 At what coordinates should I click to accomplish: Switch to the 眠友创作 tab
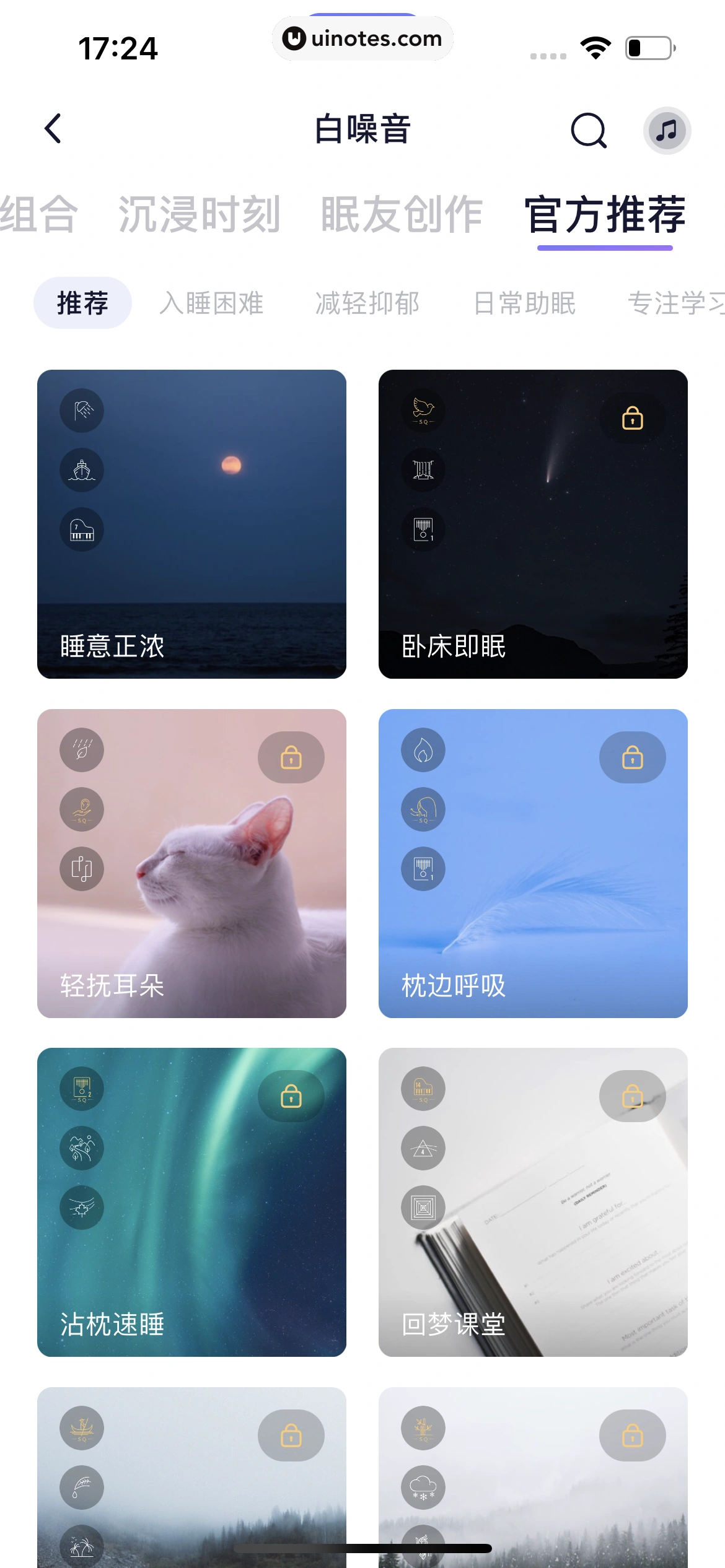[x=402, y=214]
